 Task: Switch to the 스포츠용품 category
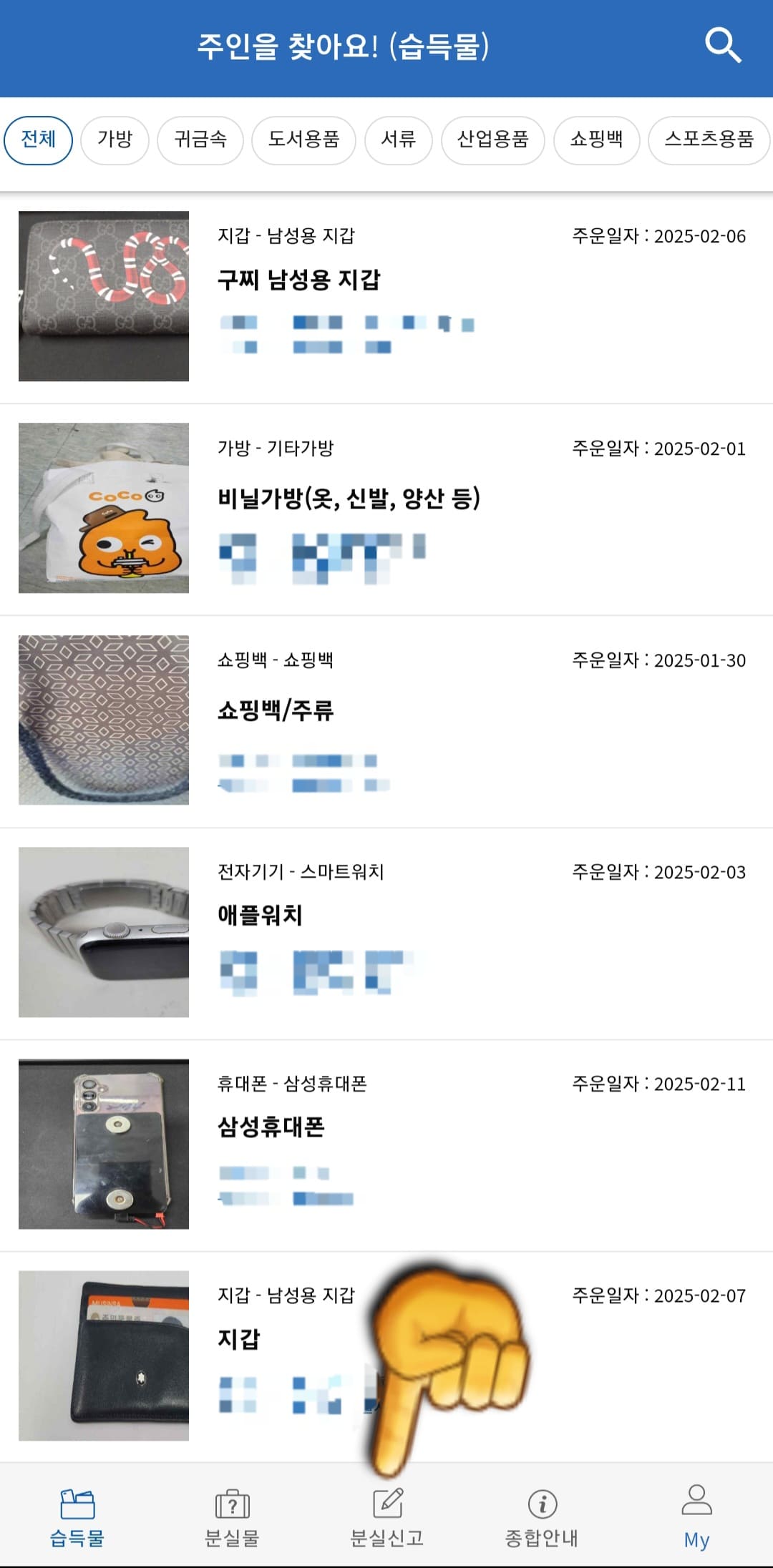click(x=707, y=140)
